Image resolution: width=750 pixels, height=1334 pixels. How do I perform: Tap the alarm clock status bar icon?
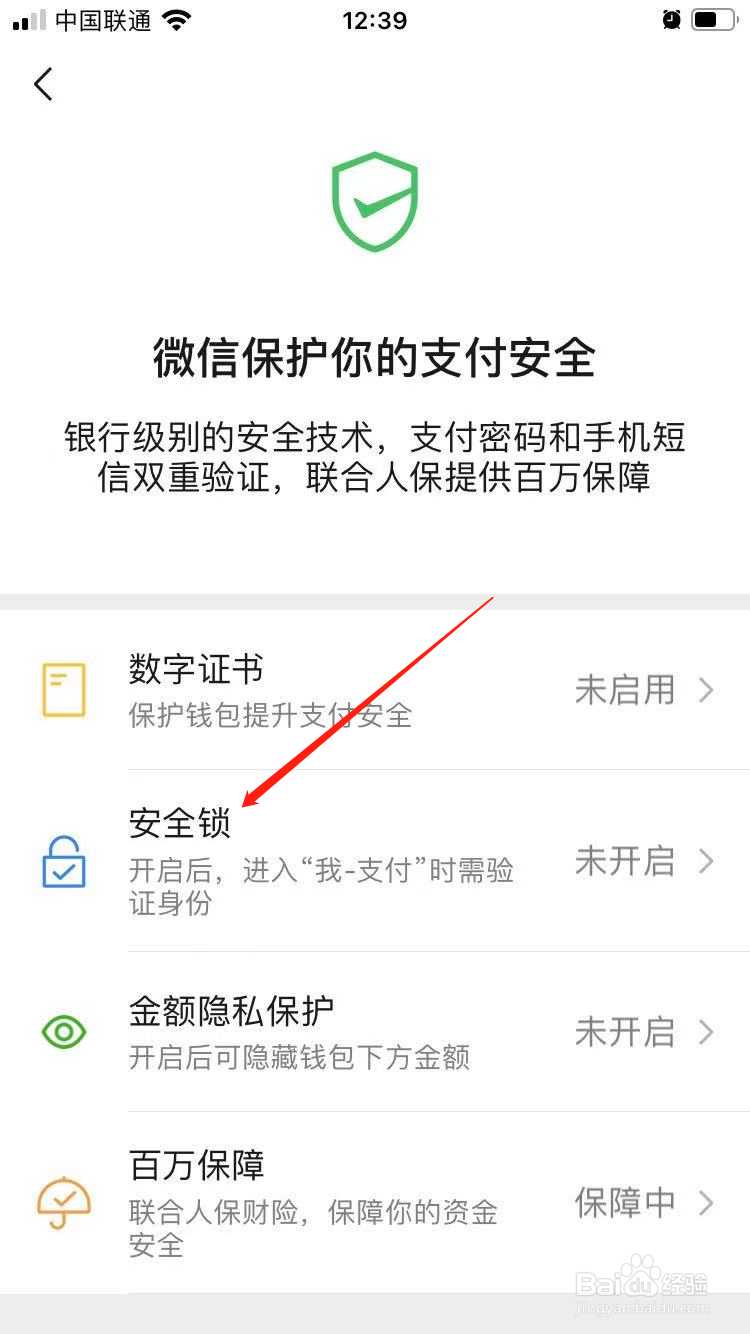670,19
